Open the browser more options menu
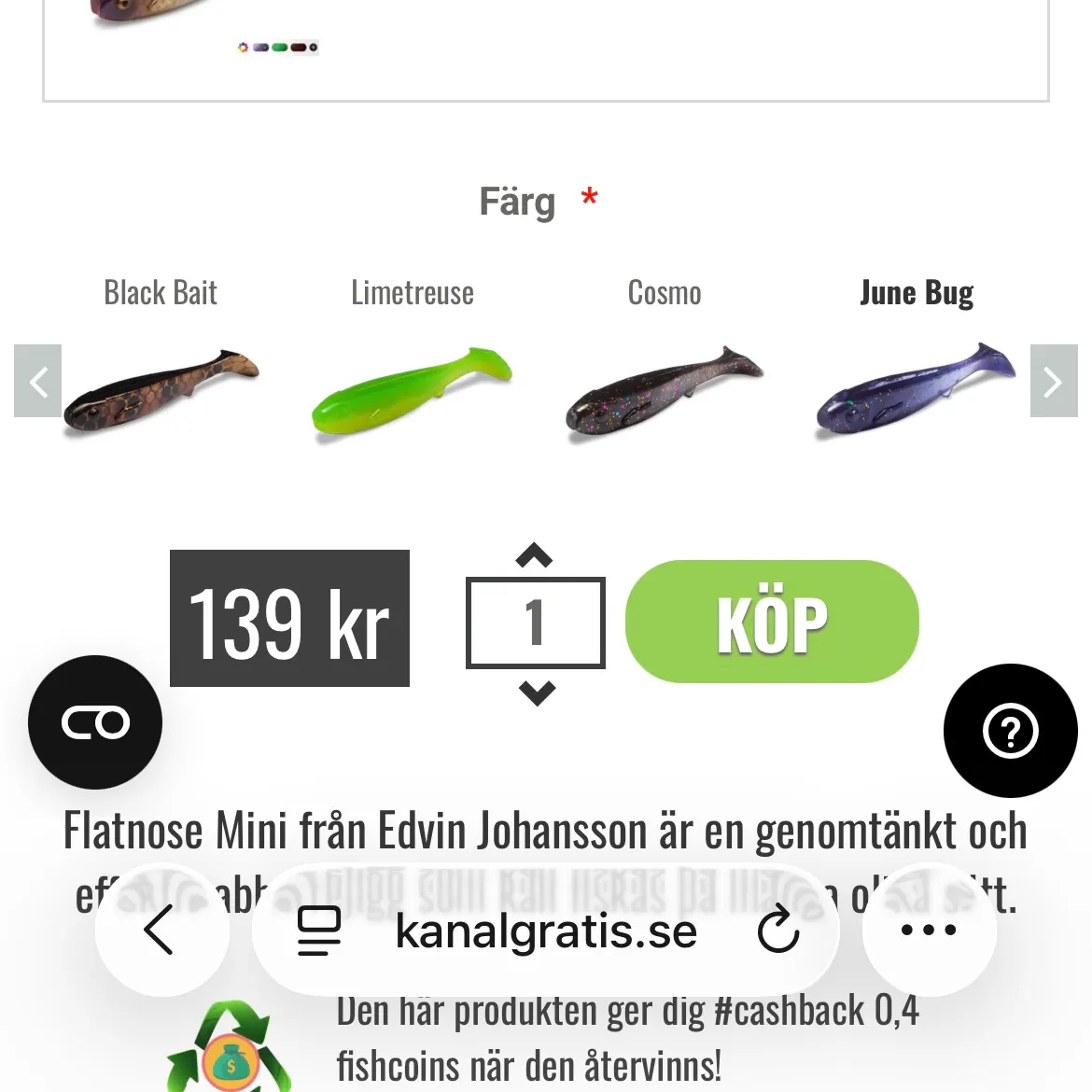This screenshot has height=1092, width=1092. tap(929, 930)
